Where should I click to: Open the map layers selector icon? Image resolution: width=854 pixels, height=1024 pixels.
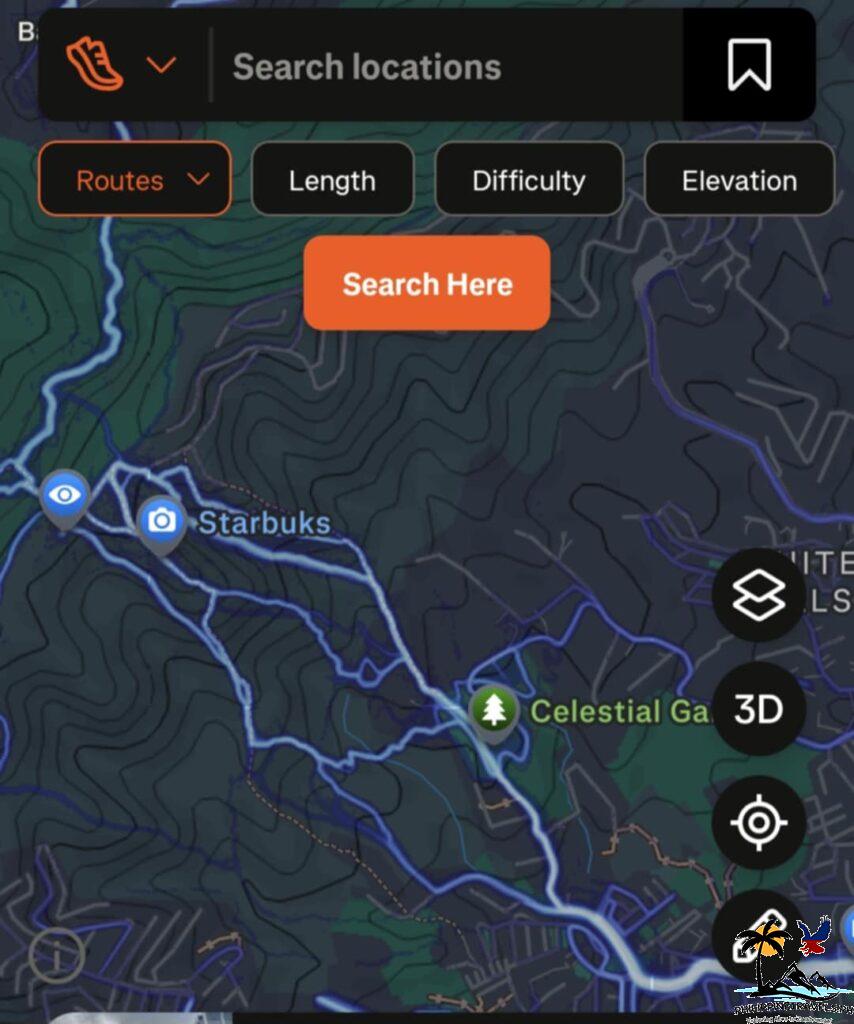757,592
